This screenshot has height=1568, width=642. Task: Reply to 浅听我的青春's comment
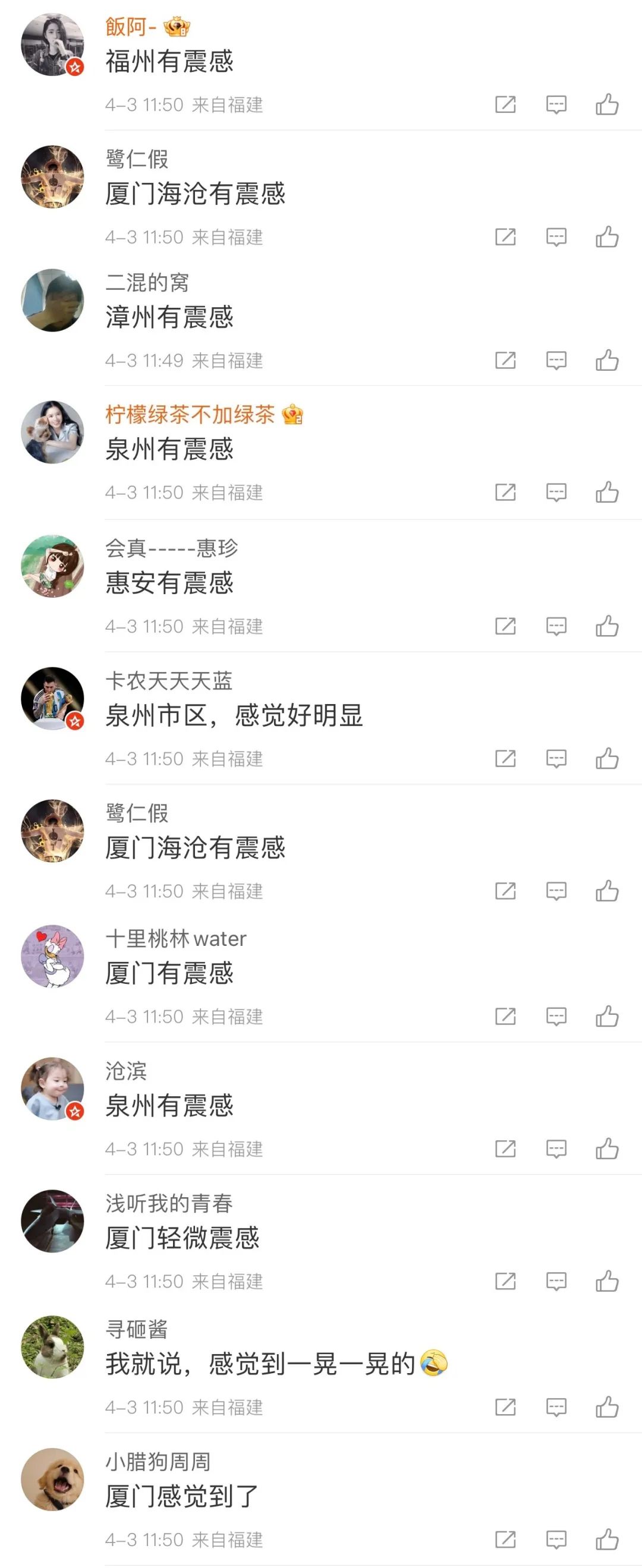click(x=556, y=1281)
